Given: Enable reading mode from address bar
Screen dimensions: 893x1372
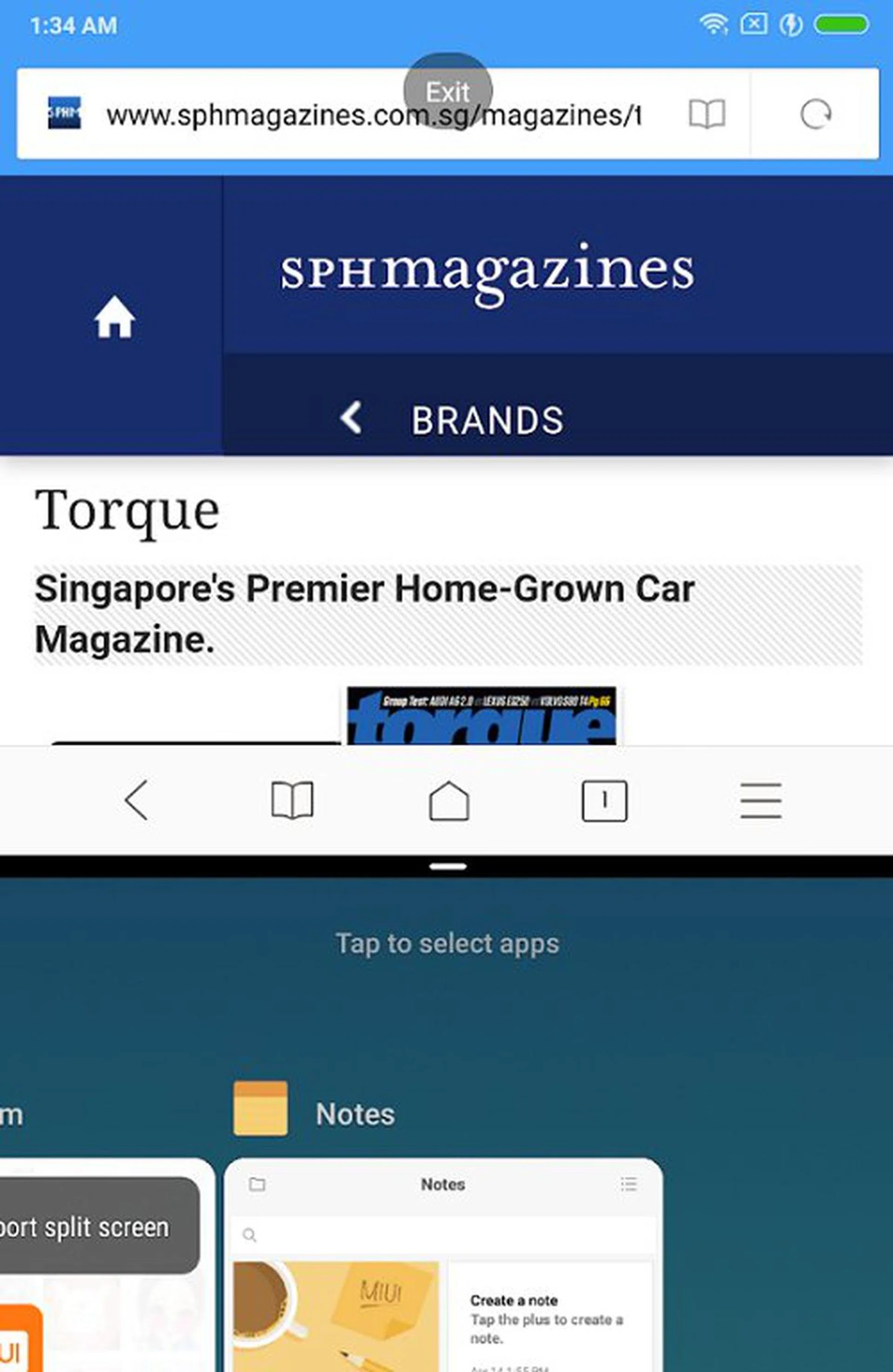Looking at the screenshot, I should pos(707,114).
